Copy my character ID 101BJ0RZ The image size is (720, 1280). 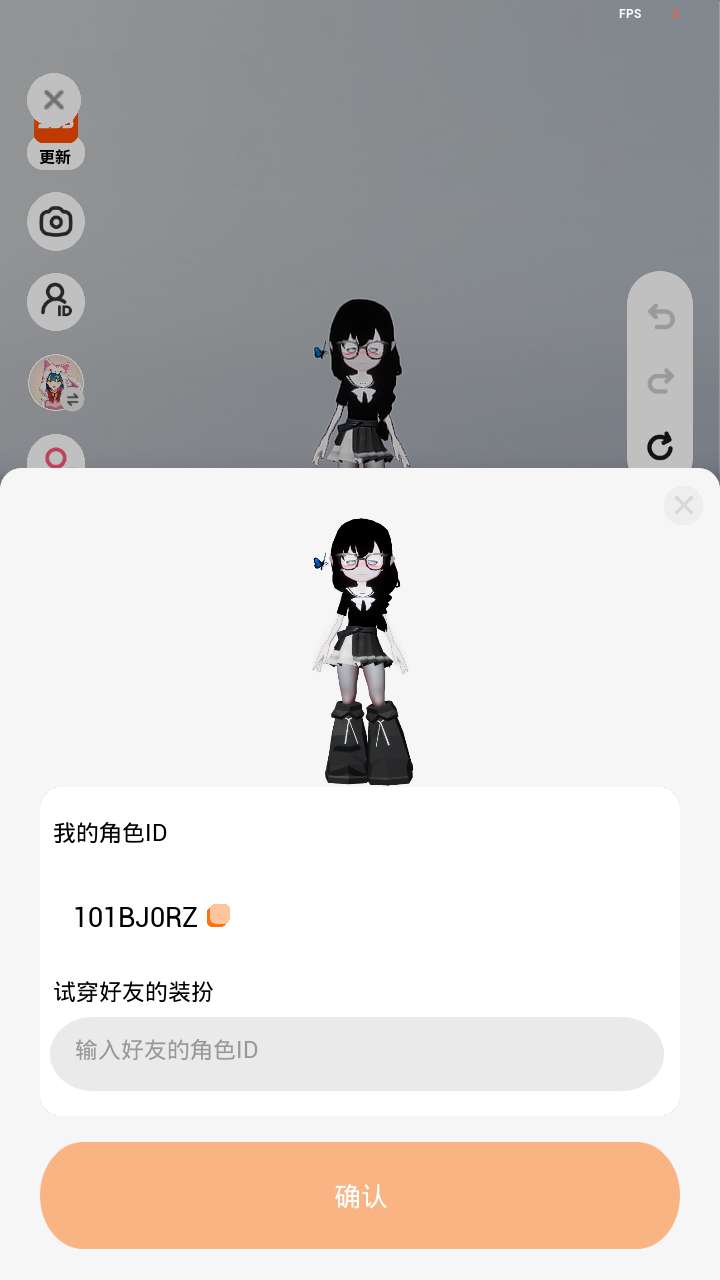(218, 916)
